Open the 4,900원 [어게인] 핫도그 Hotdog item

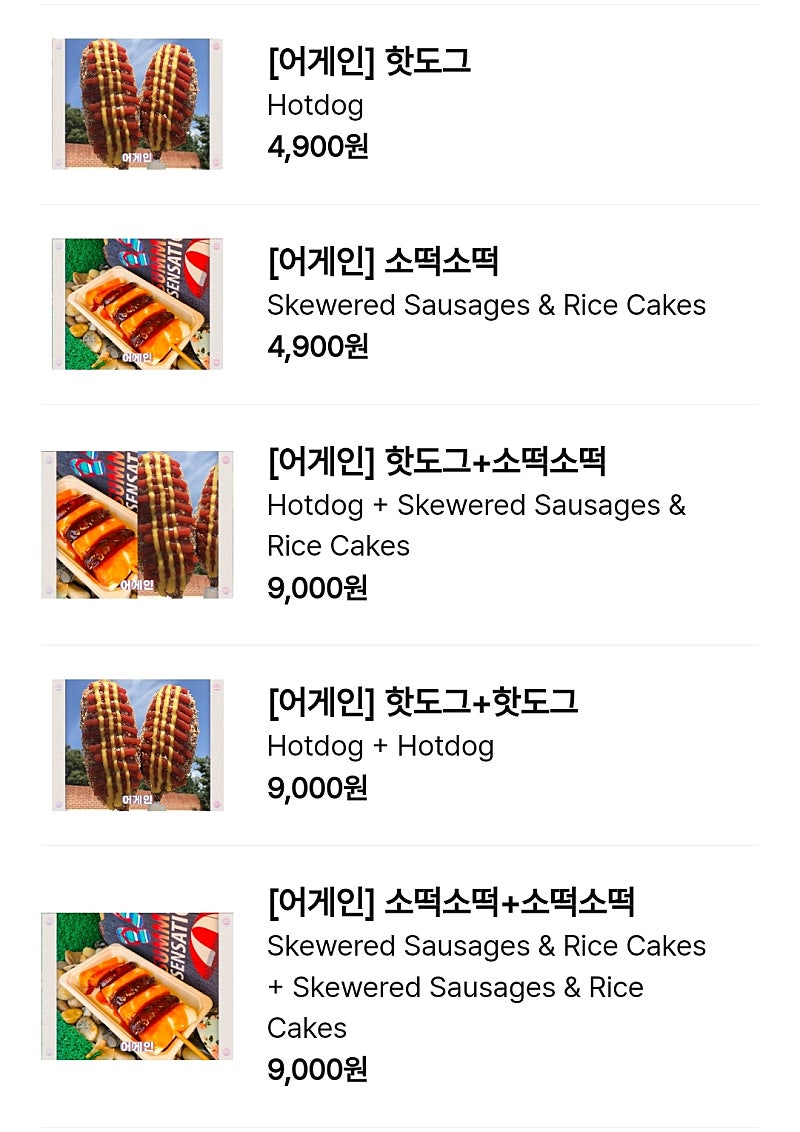(369, 62)
